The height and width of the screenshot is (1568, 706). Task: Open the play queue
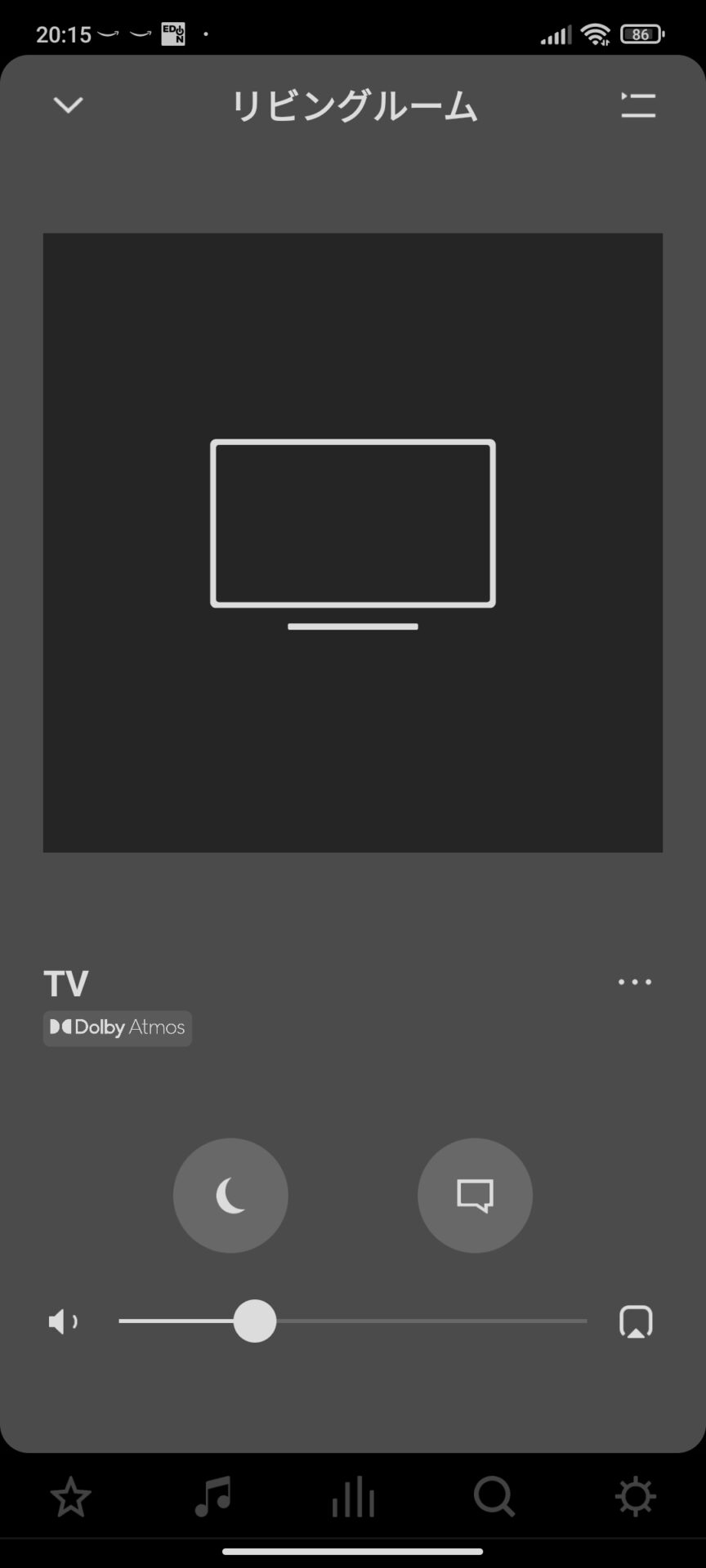pos(638,105)
